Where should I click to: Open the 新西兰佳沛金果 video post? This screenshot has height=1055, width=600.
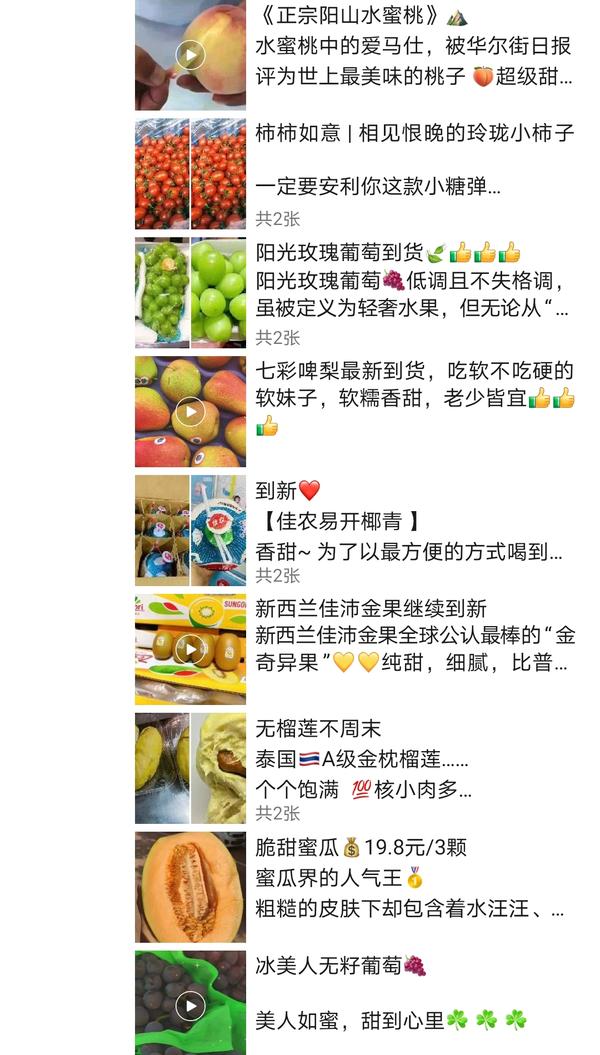click(355, 649)
